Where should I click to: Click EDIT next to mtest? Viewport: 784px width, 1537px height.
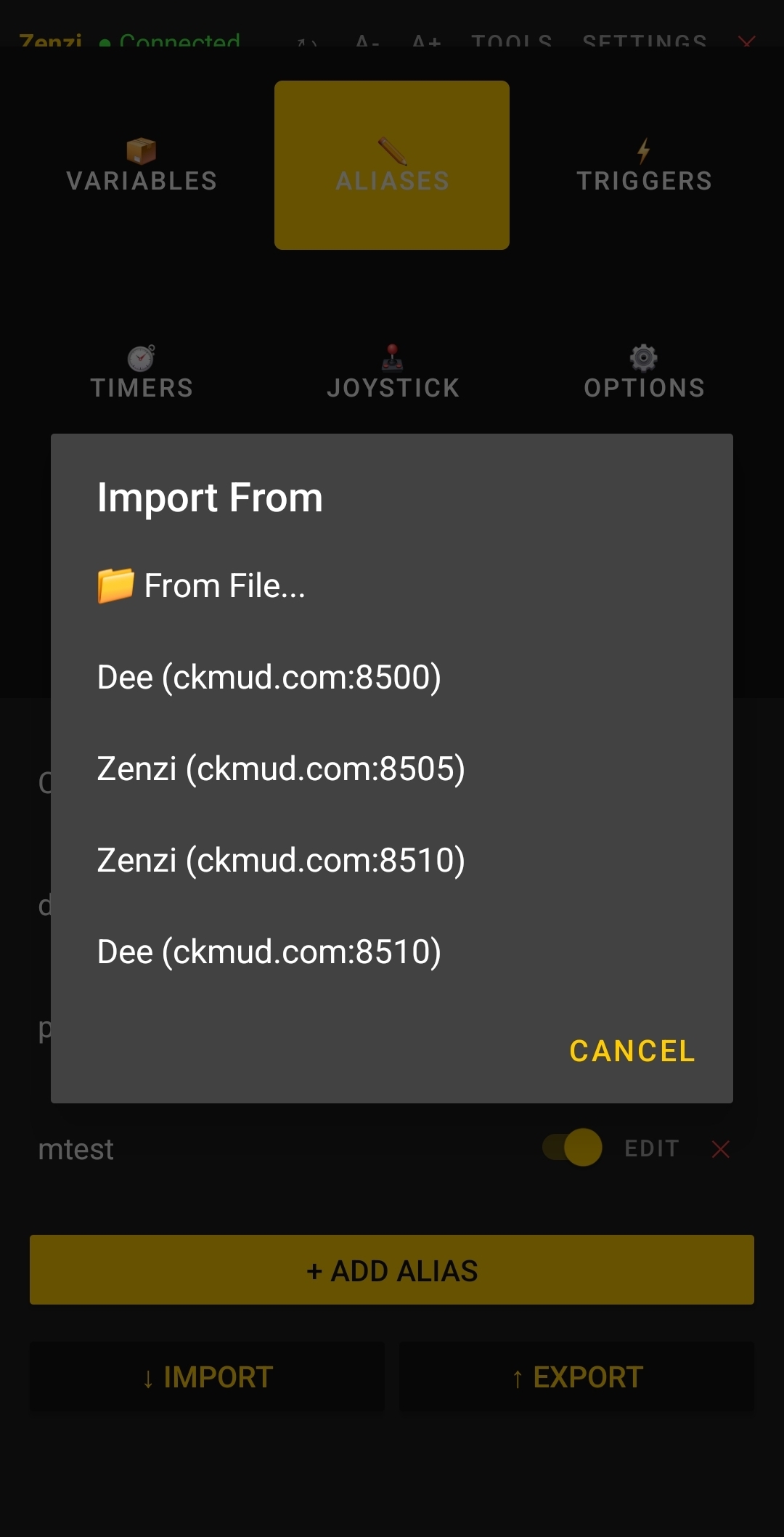[651, 1148]
